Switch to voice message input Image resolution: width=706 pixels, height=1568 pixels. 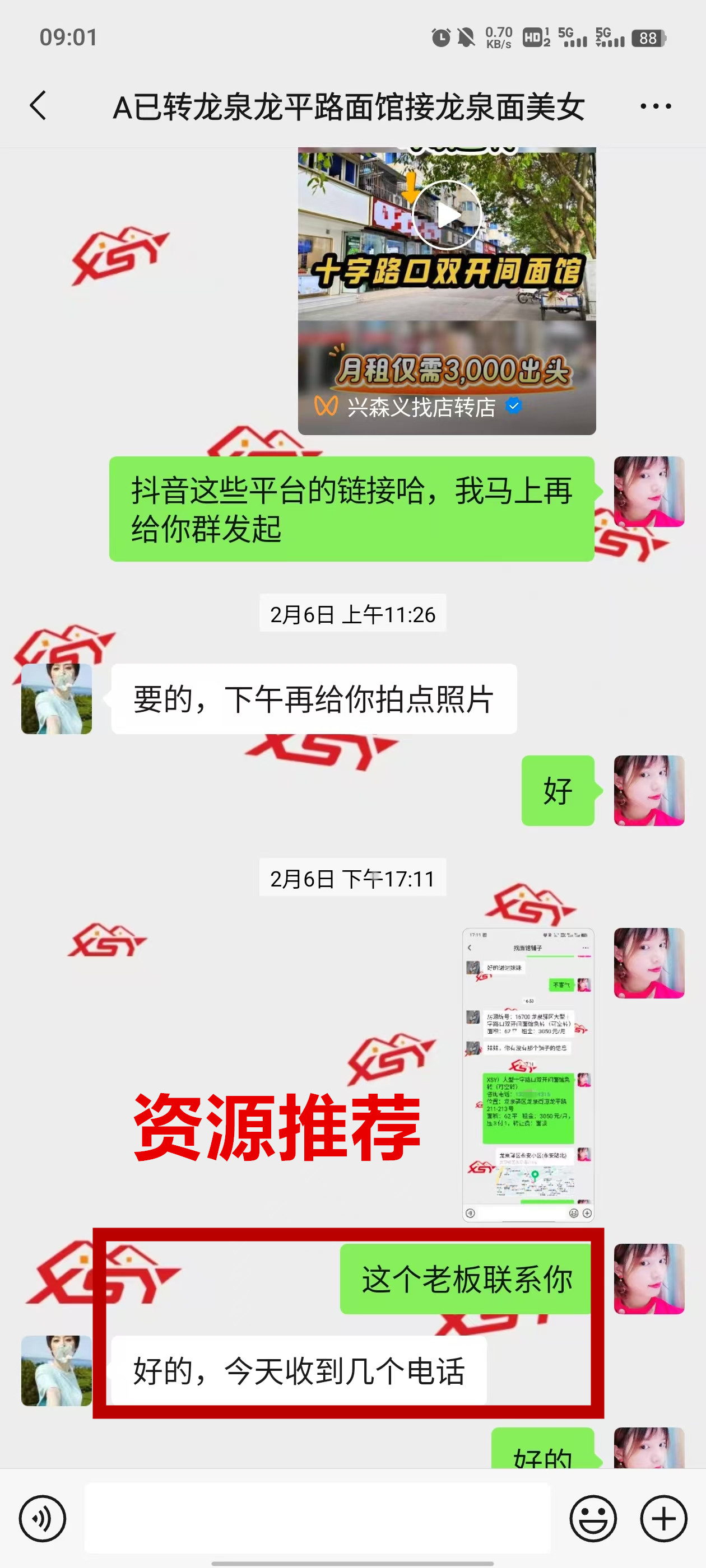tap(42, 1518)
